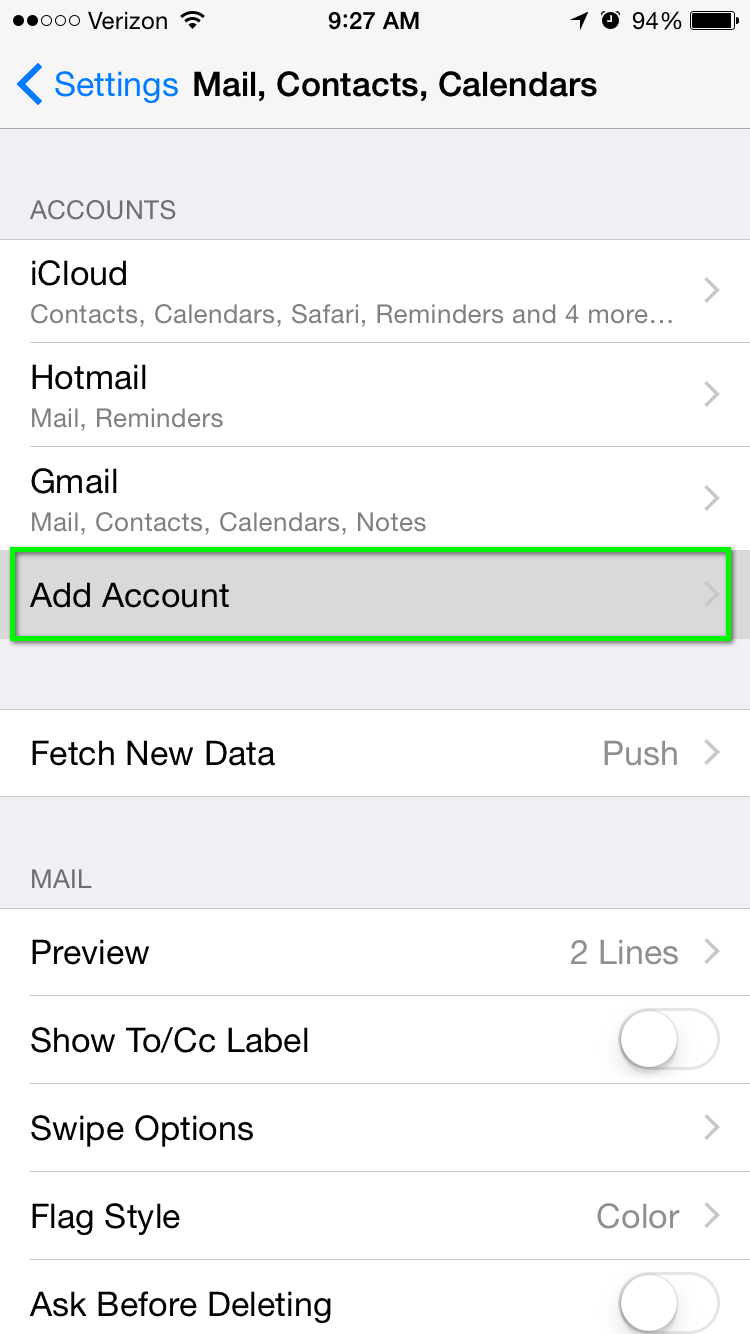Change the Flag Style option
Screen dimensions: 750x1334
pyautogui.click(x=375, y=1216)
